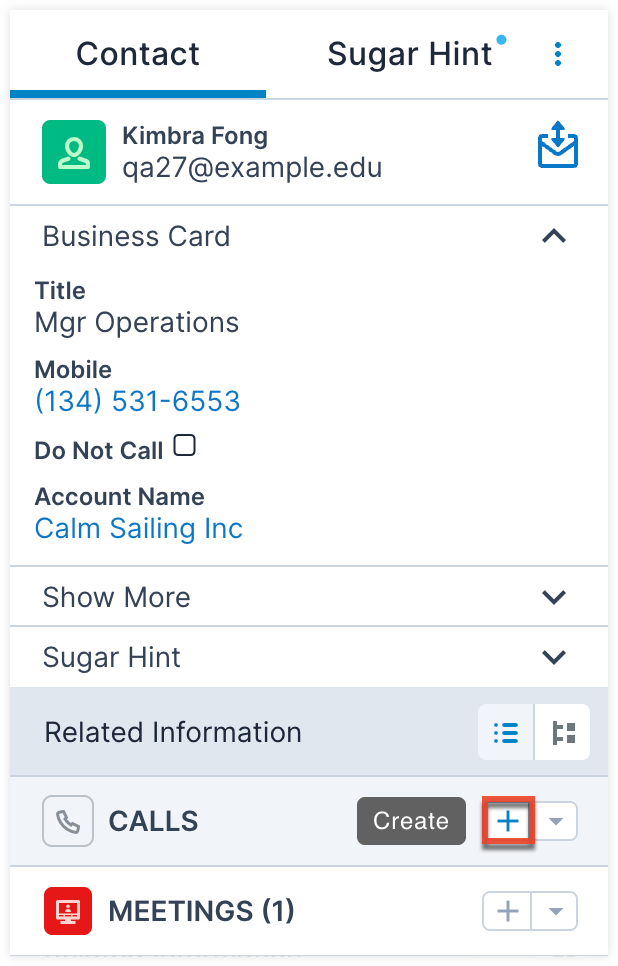Image resolution: width=618 pixels, height=966 pixels.
Task: Open the three-dot overflow menu
Action: point(558,54)
